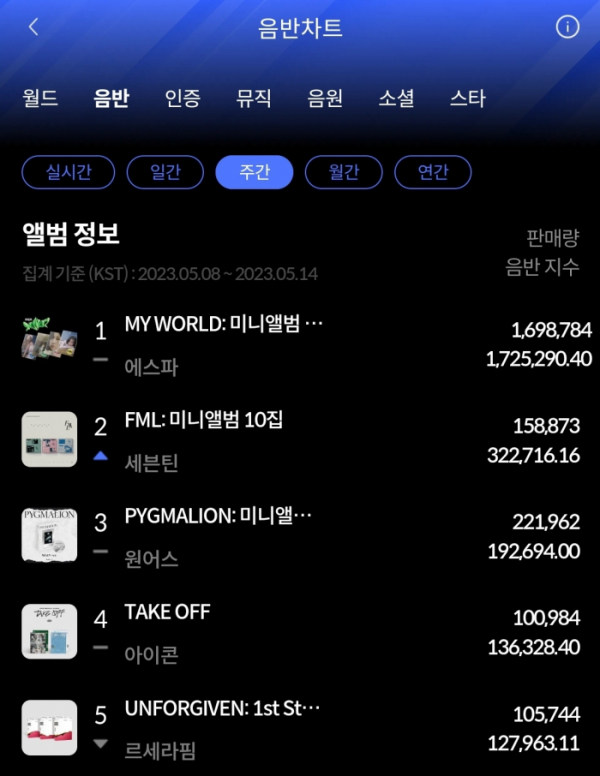This screenshot has width=600, height=776.
Task: Open the chart info icon
Action: click(567, 28)
